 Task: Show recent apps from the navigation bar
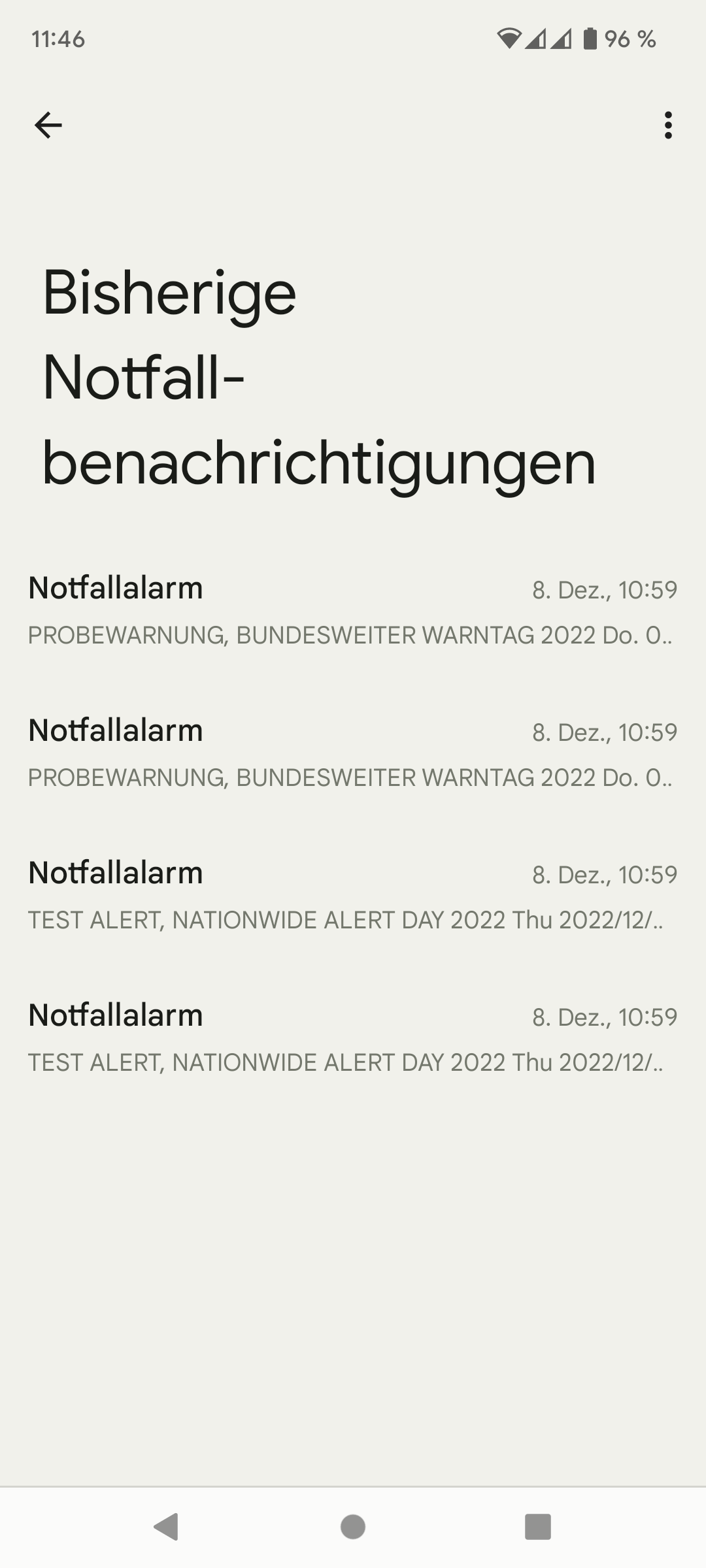click(538, 1527)
